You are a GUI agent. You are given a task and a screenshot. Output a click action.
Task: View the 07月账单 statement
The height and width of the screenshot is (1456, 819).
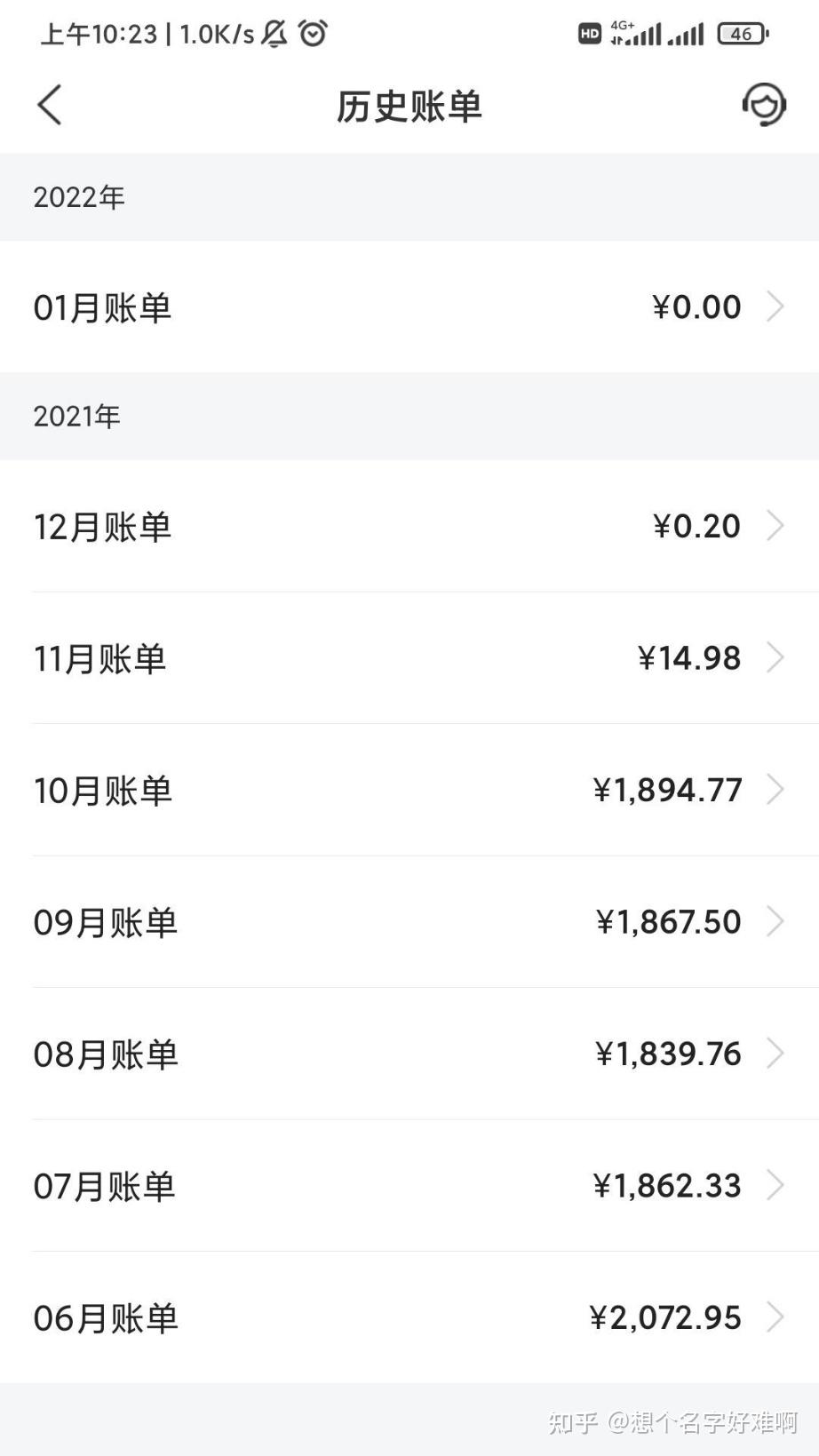[409, 1186]
